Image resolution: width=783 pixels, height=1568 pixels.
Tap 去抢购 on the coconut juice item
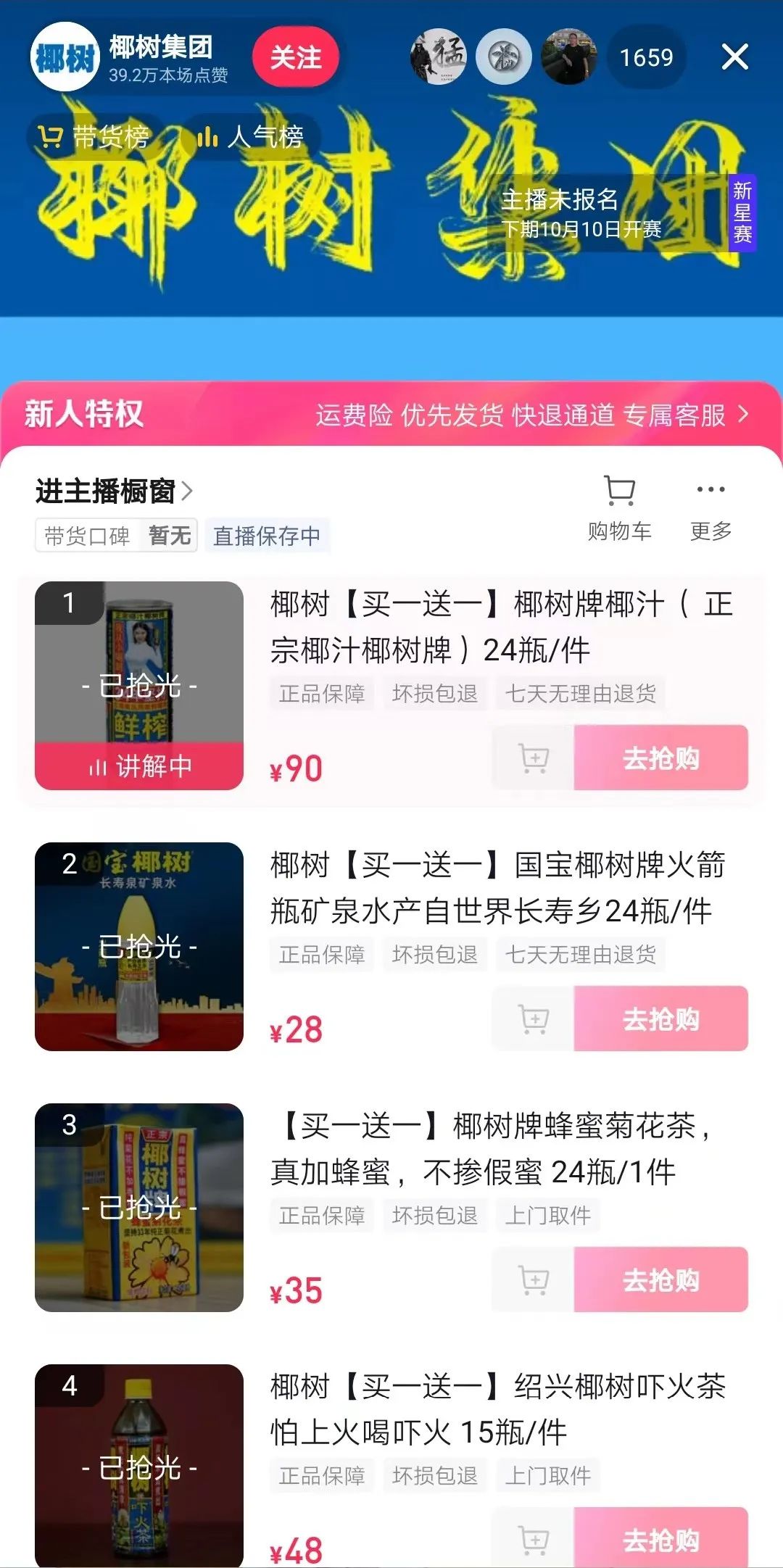662,758
